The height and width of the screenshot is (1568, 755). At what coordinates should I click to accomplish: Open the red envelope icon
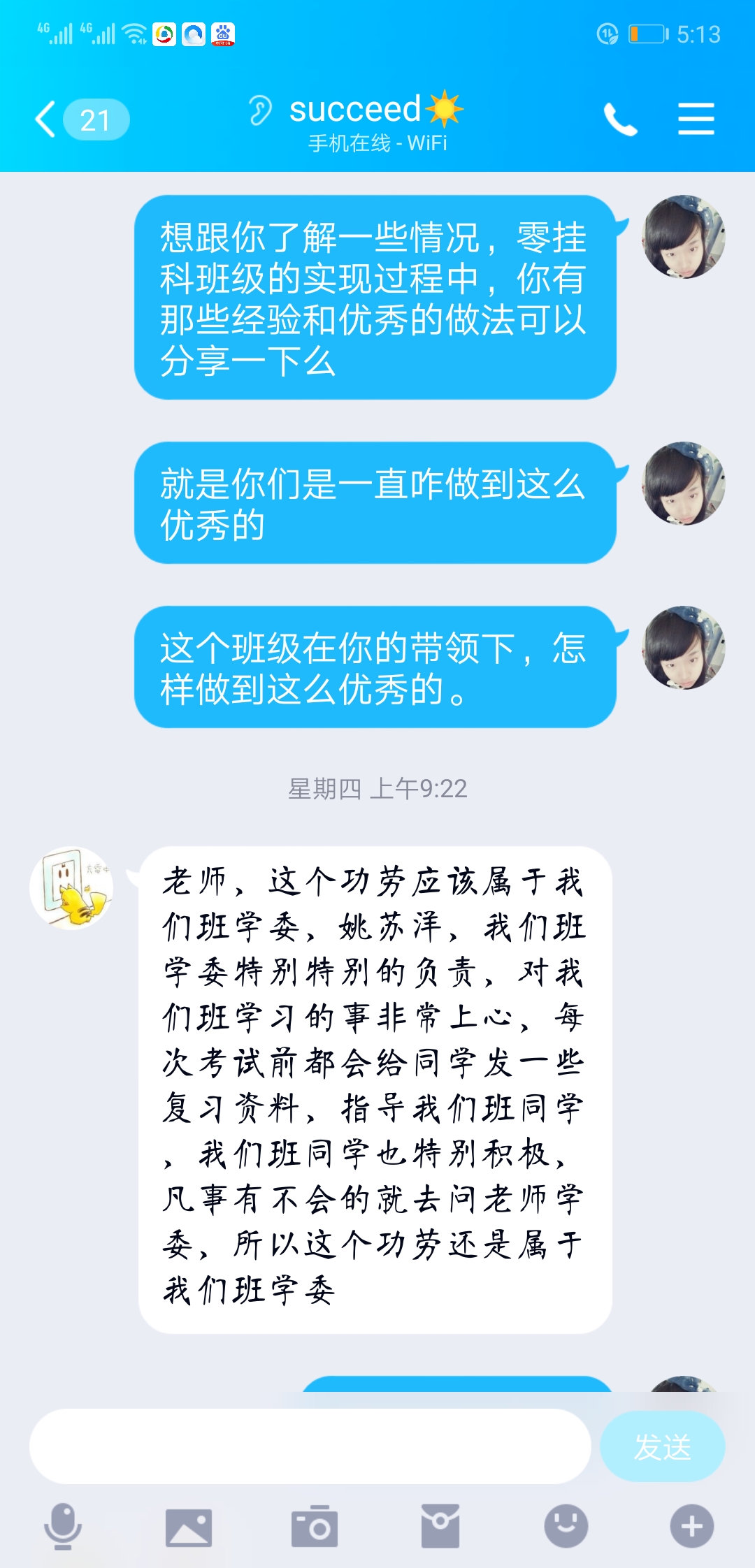click(440, 1527)
